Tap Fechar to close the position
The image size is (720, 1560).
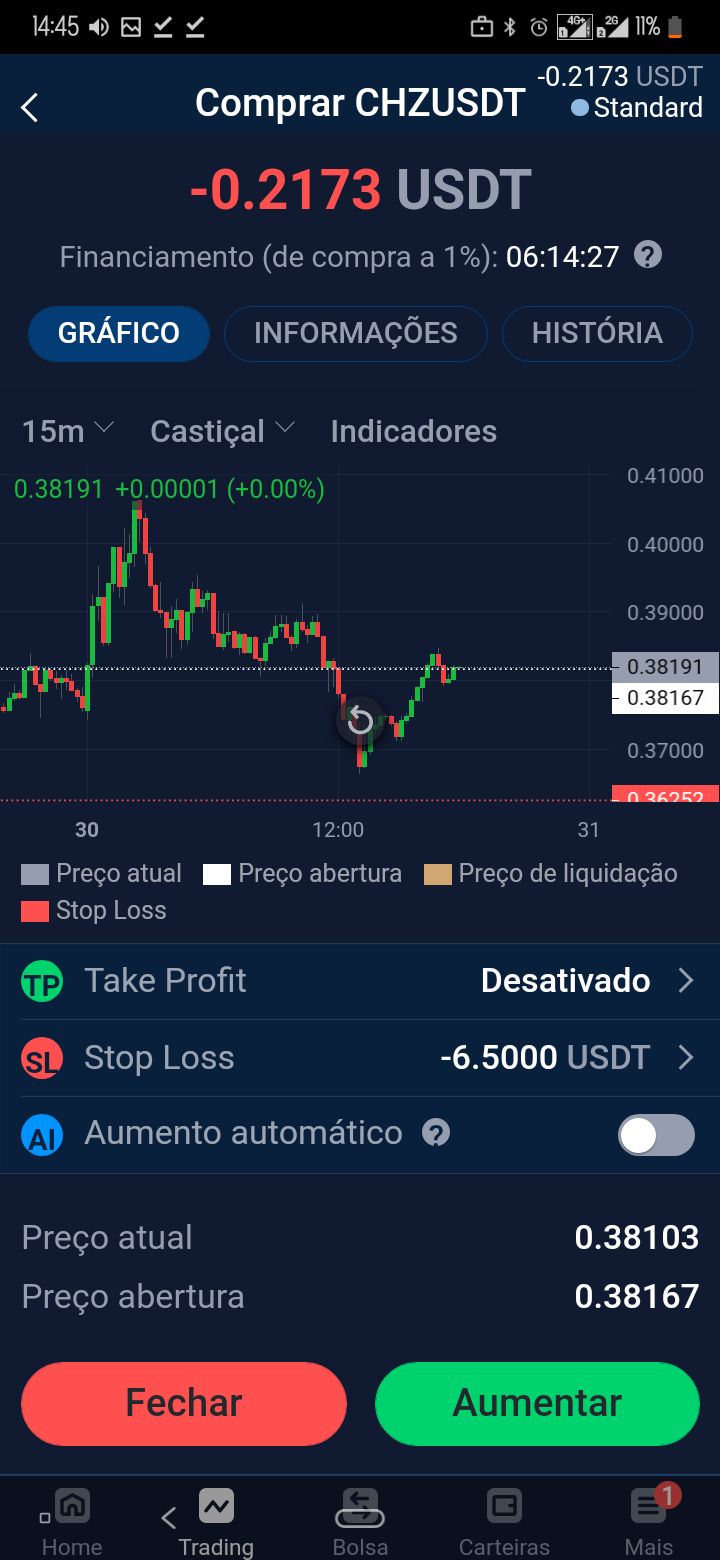pos(184,1403)
